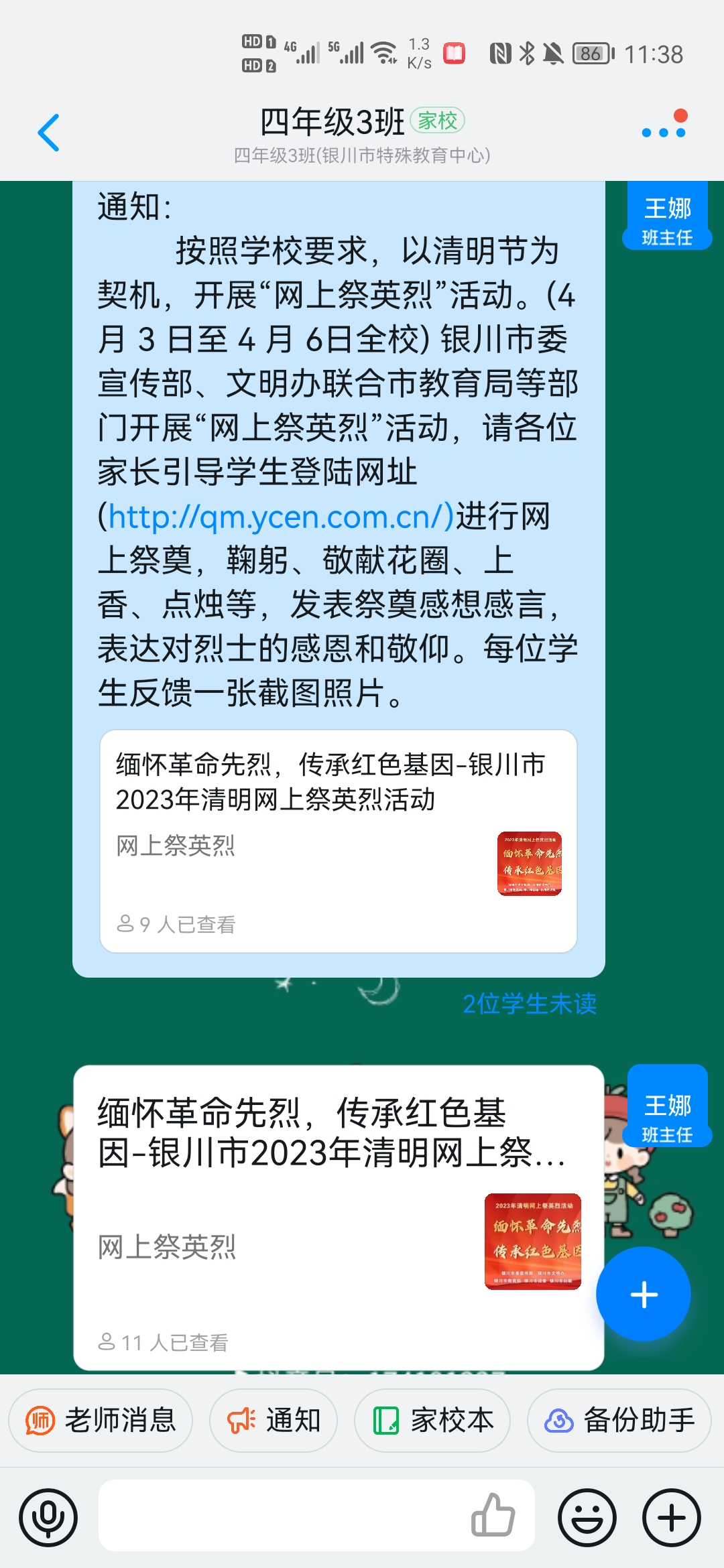Focus the message text field
The image size is (724, 1568).
[x=282, y=1516]
